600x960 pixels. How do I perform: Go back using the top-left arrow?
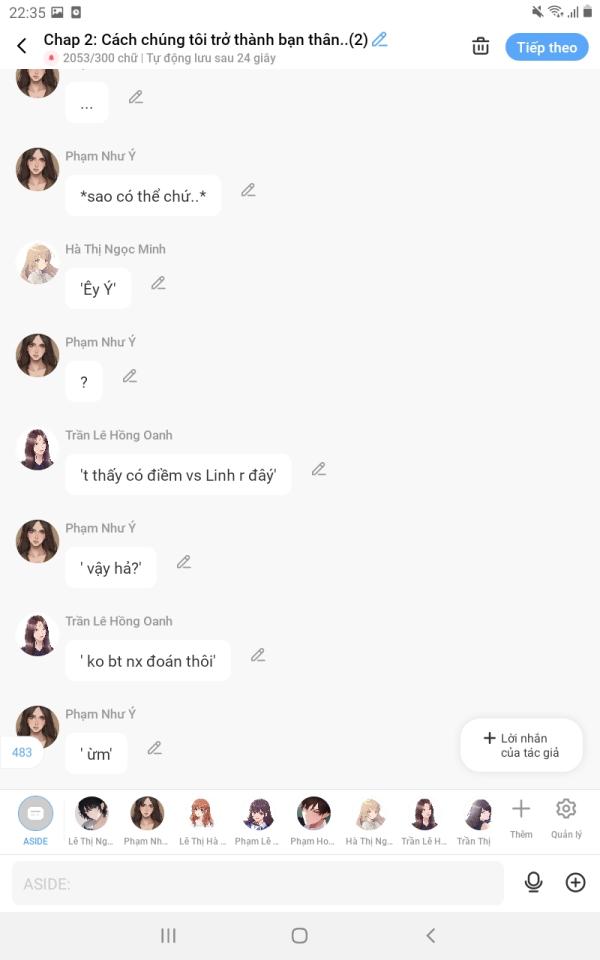pos(22,46)
